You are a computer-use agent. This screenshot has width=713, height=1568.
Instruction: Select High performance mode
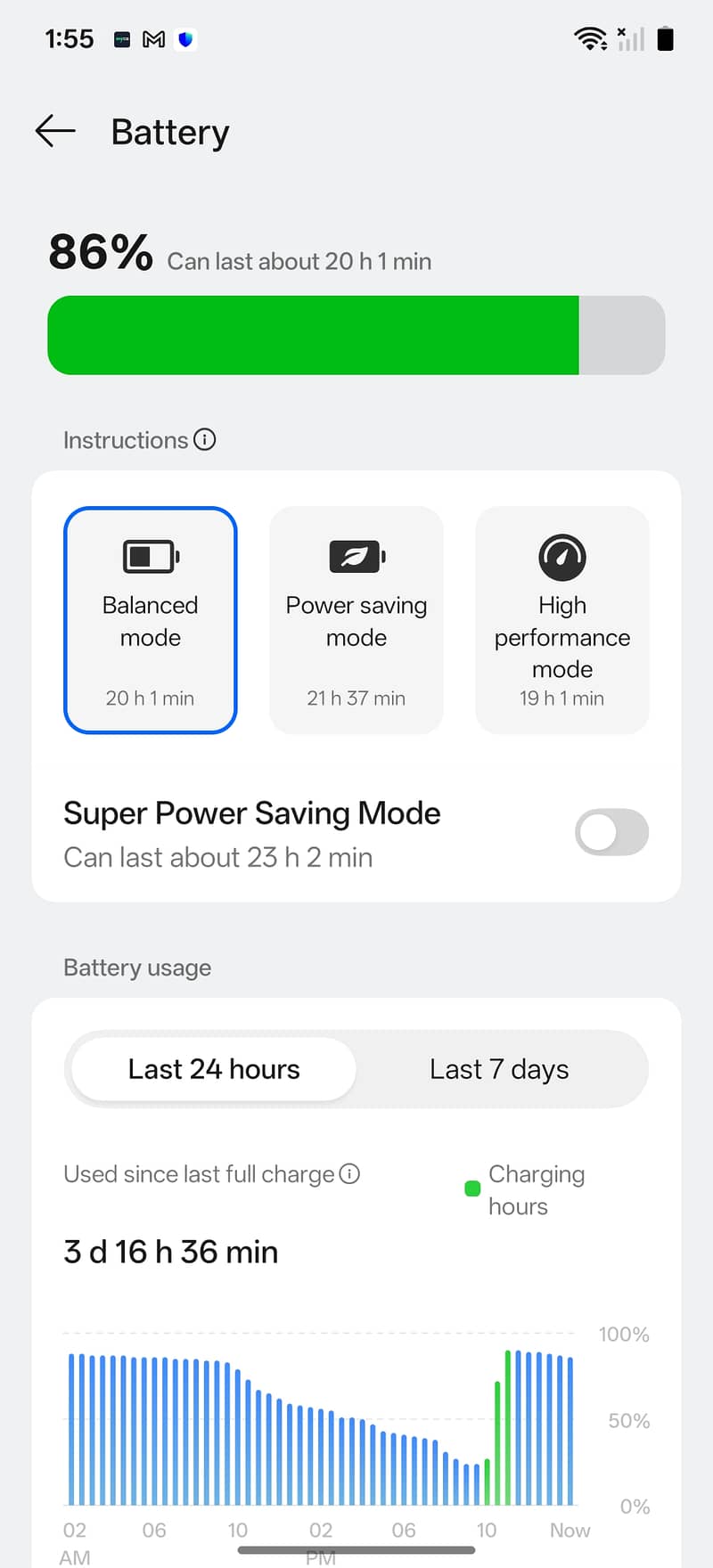[562, 620]
